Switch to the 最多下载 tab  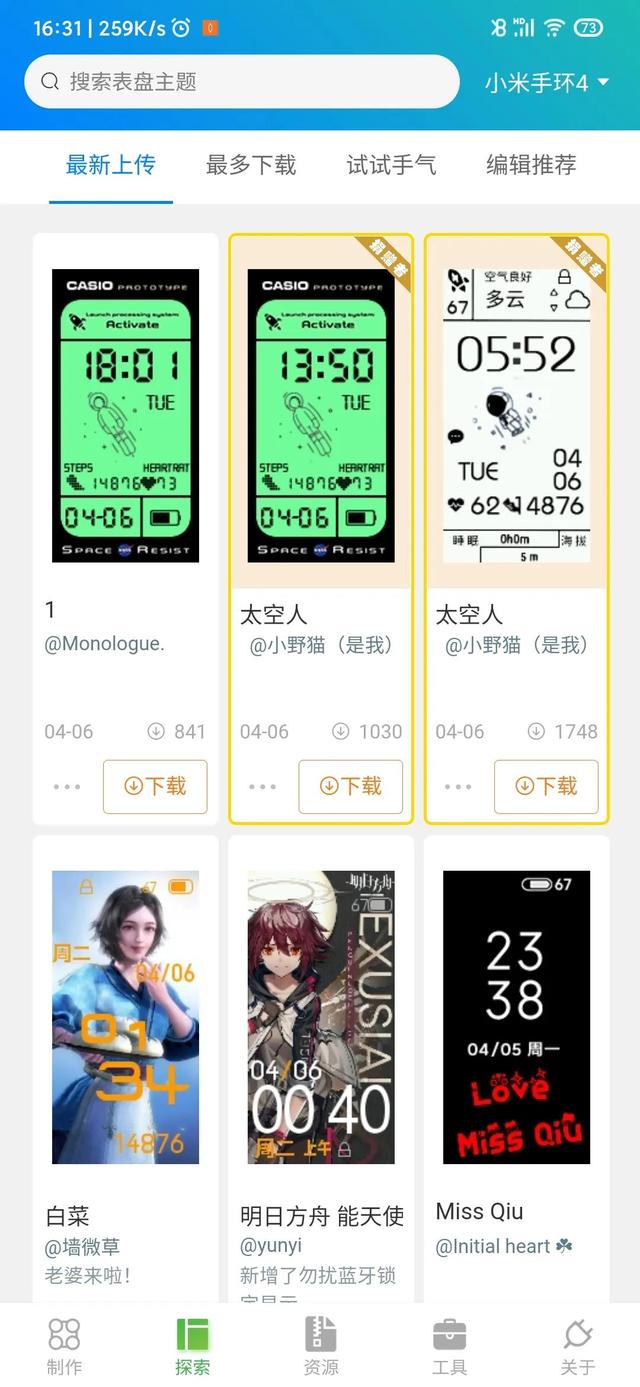(251, 165)
